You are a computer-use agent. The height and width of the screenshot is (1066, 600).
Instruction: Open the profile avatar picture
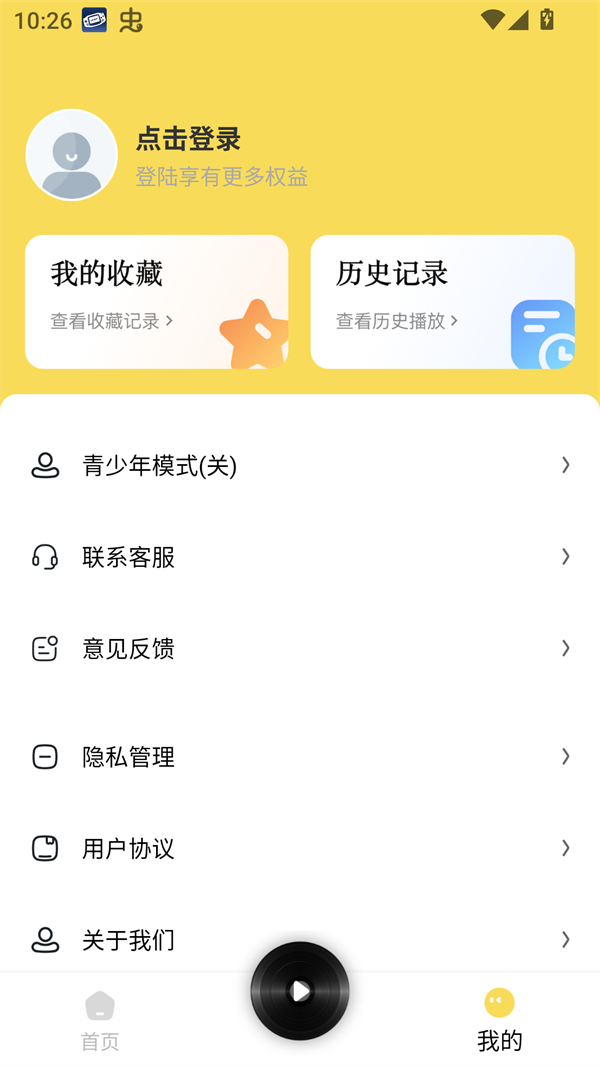(x=72, y=155)
